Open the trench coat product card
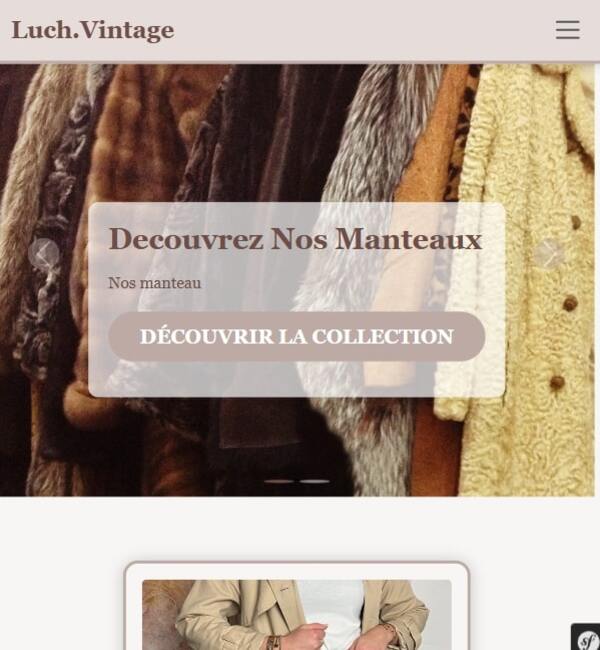This screenshot has height=650, width=600. pos(296,612)
